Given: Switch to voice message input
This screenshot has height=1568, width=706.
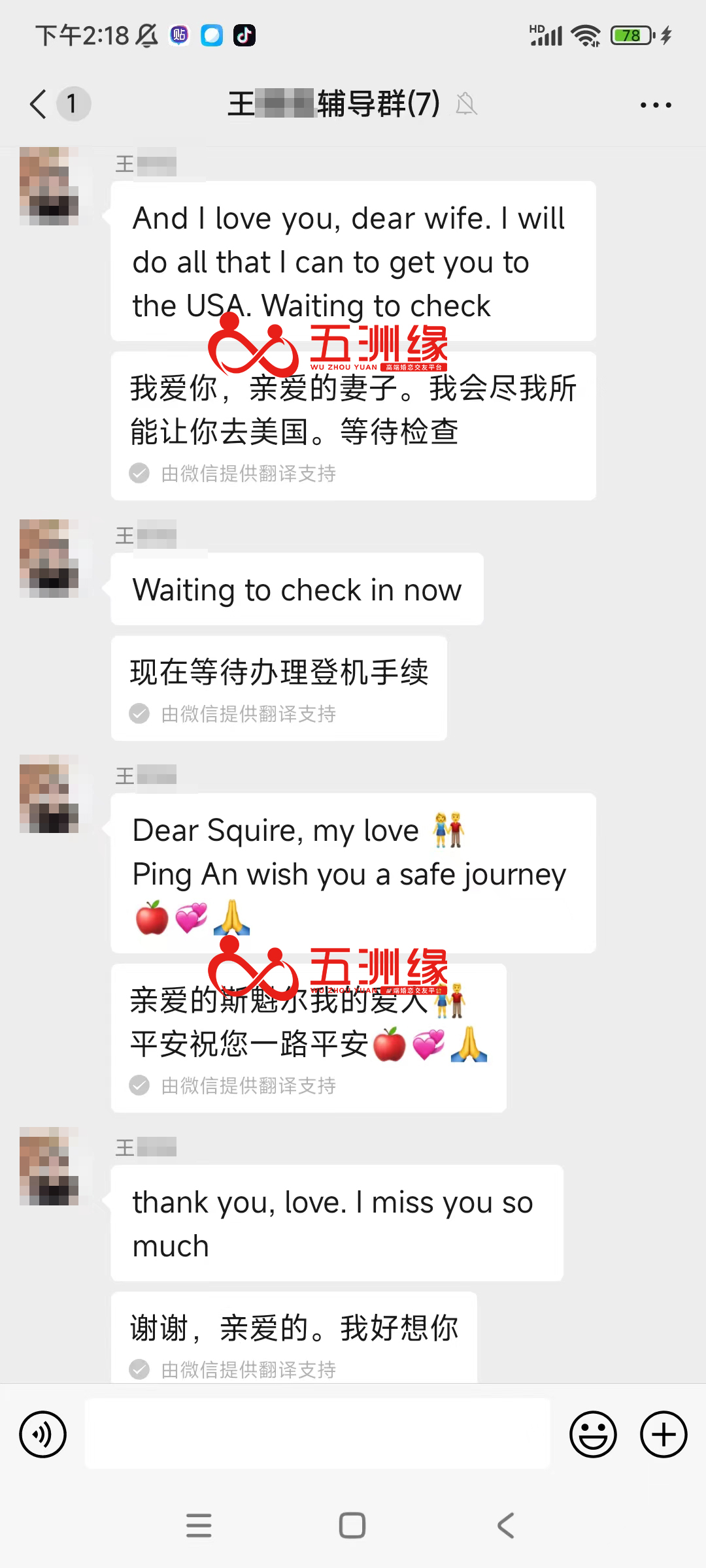Looking at the screenshot, I should coord(43,1435).
